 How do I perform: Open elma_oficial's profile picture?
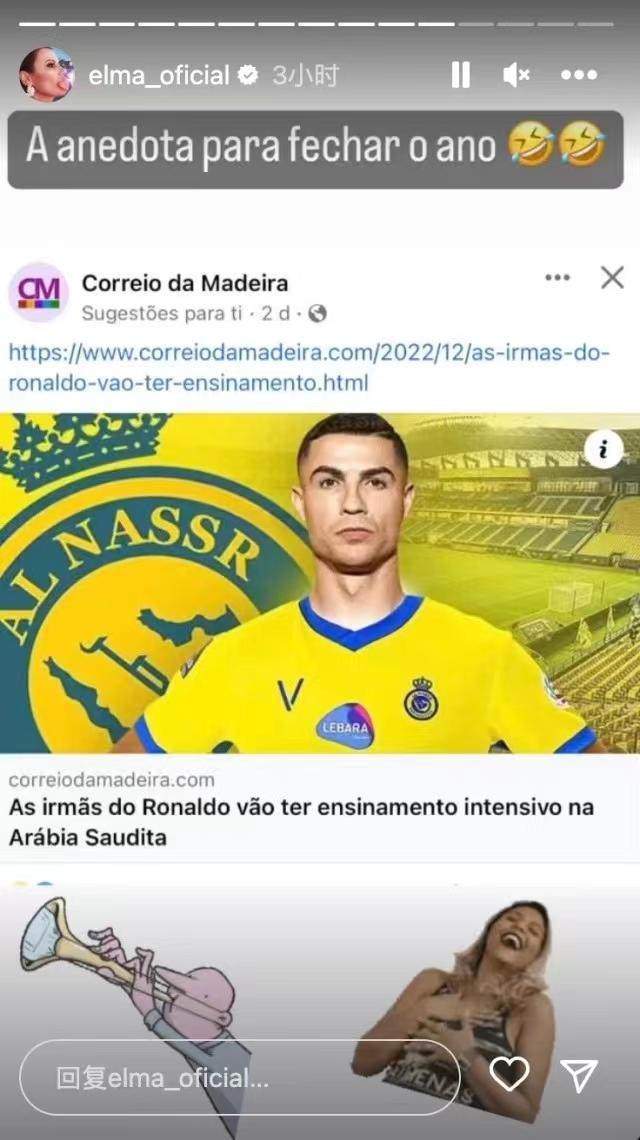point(46,75)
